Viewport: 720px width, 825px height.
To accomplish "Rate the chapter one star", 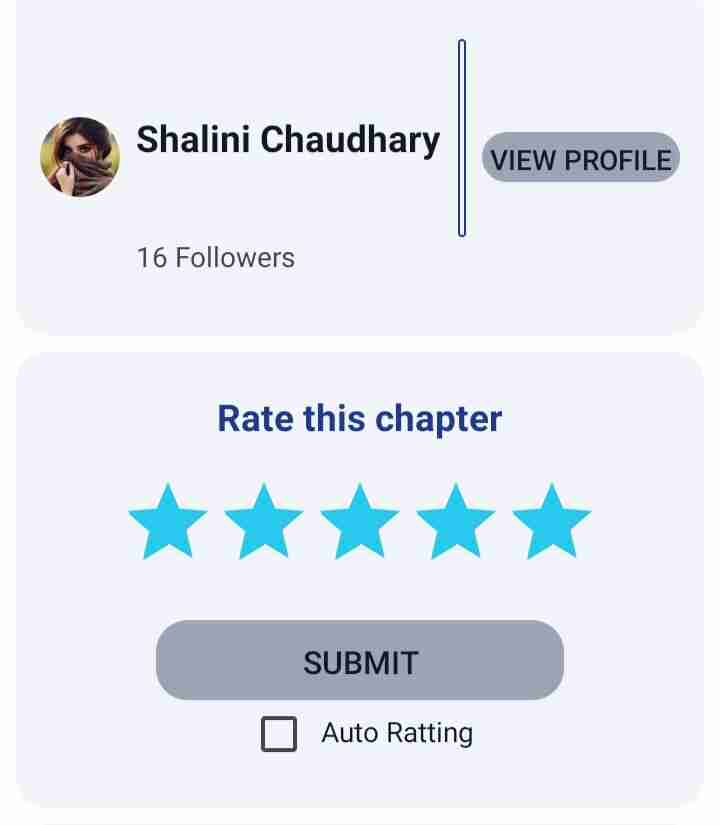I will pos(168,521).
